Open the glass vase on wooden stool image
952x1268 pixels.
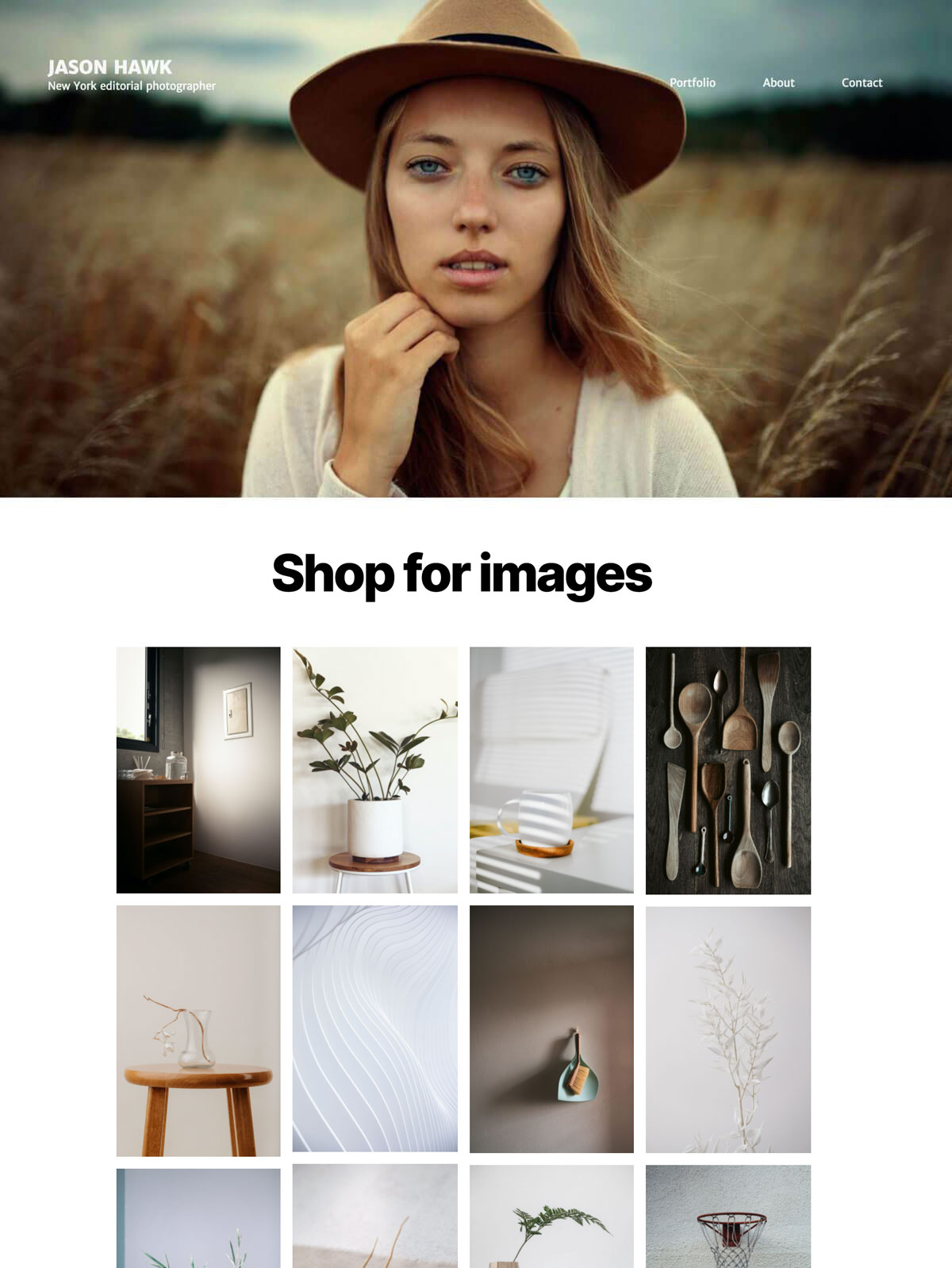tap(198, 1030)
